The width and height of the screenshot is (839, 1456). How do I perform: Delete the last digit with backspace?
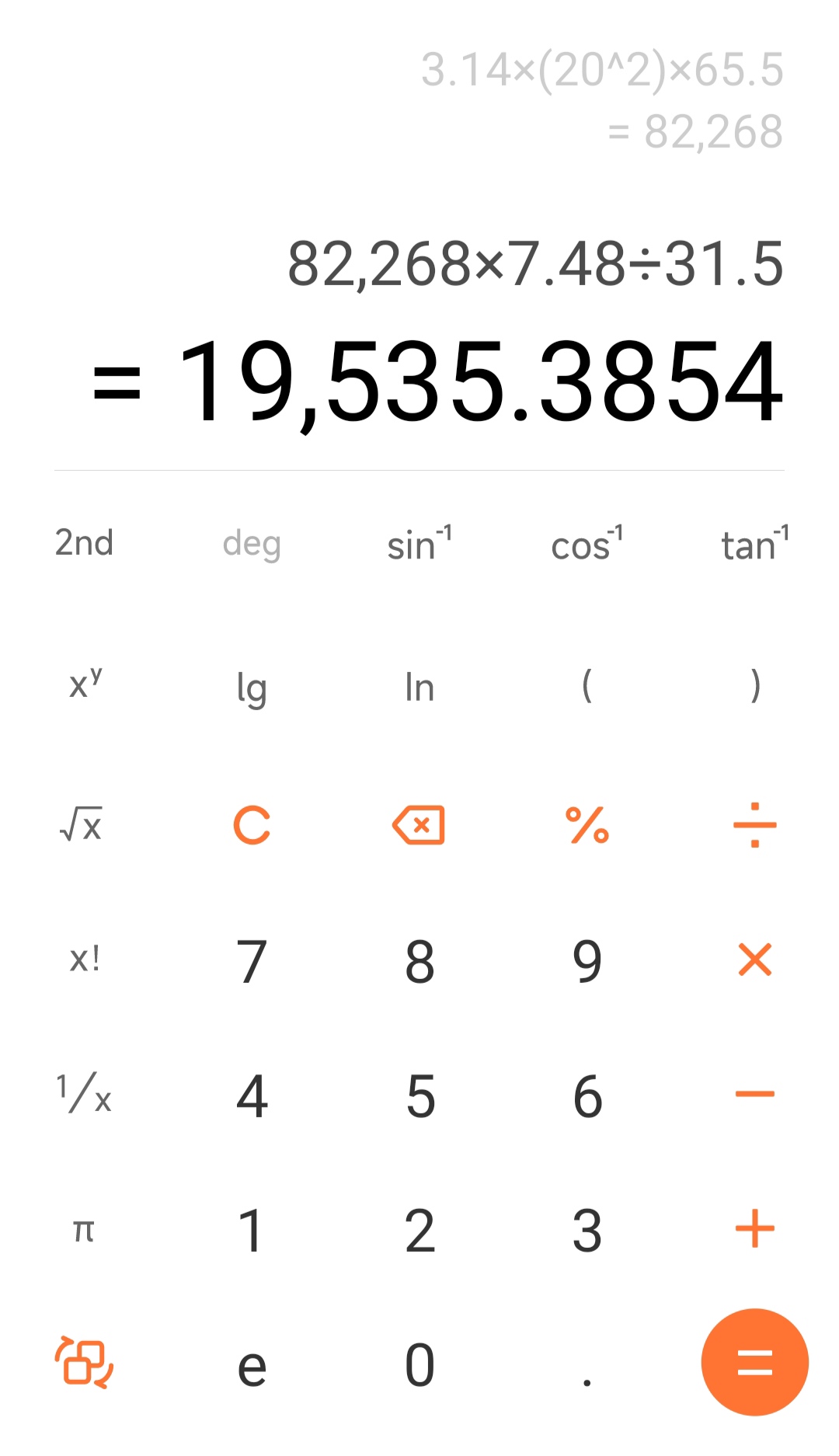coord(419,825)
